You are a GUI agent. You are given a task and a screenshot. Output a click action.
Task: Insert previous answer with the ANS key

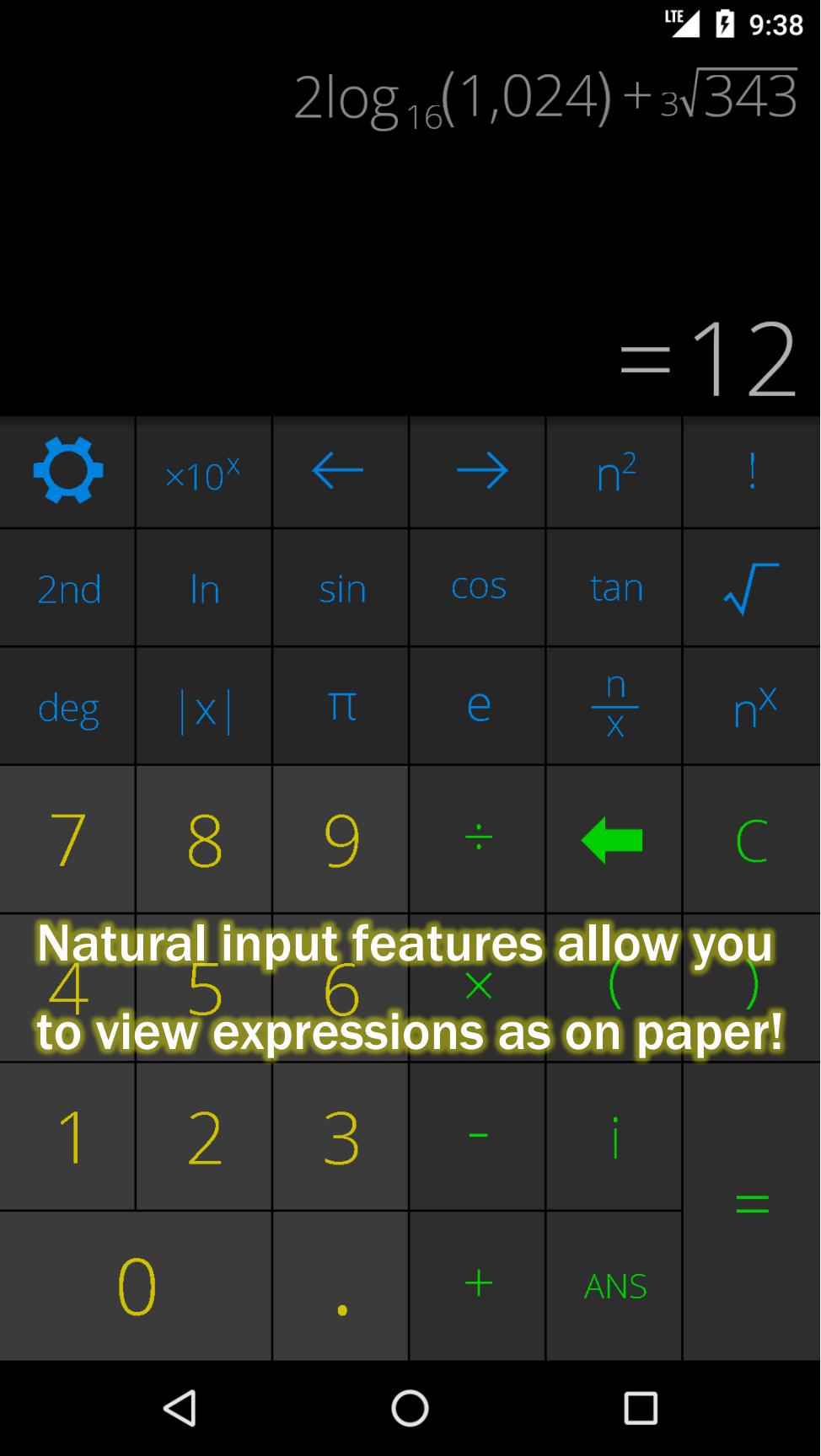[615, 1286]
